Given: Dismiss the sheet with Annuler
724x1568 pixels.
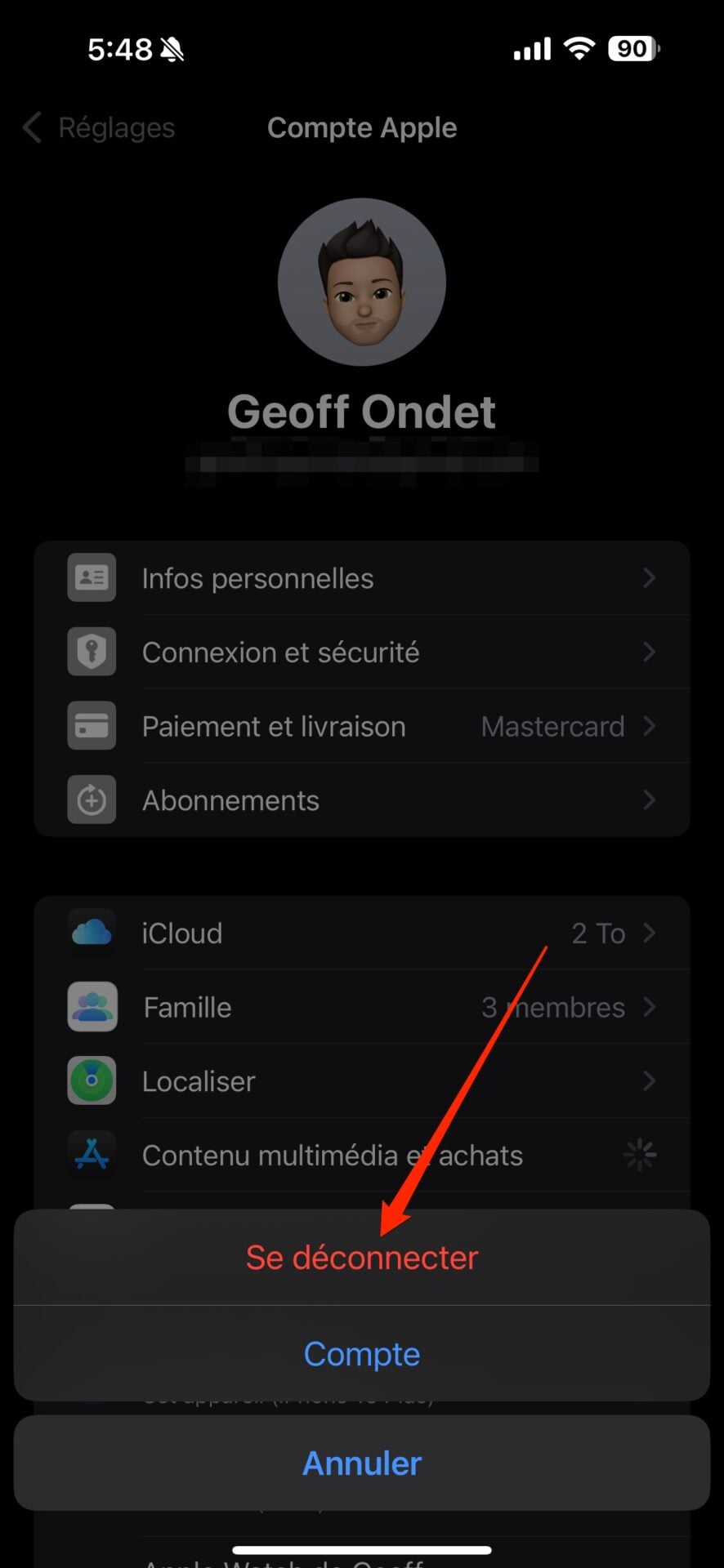Looking at the screenshot, I should [362, 1463].
